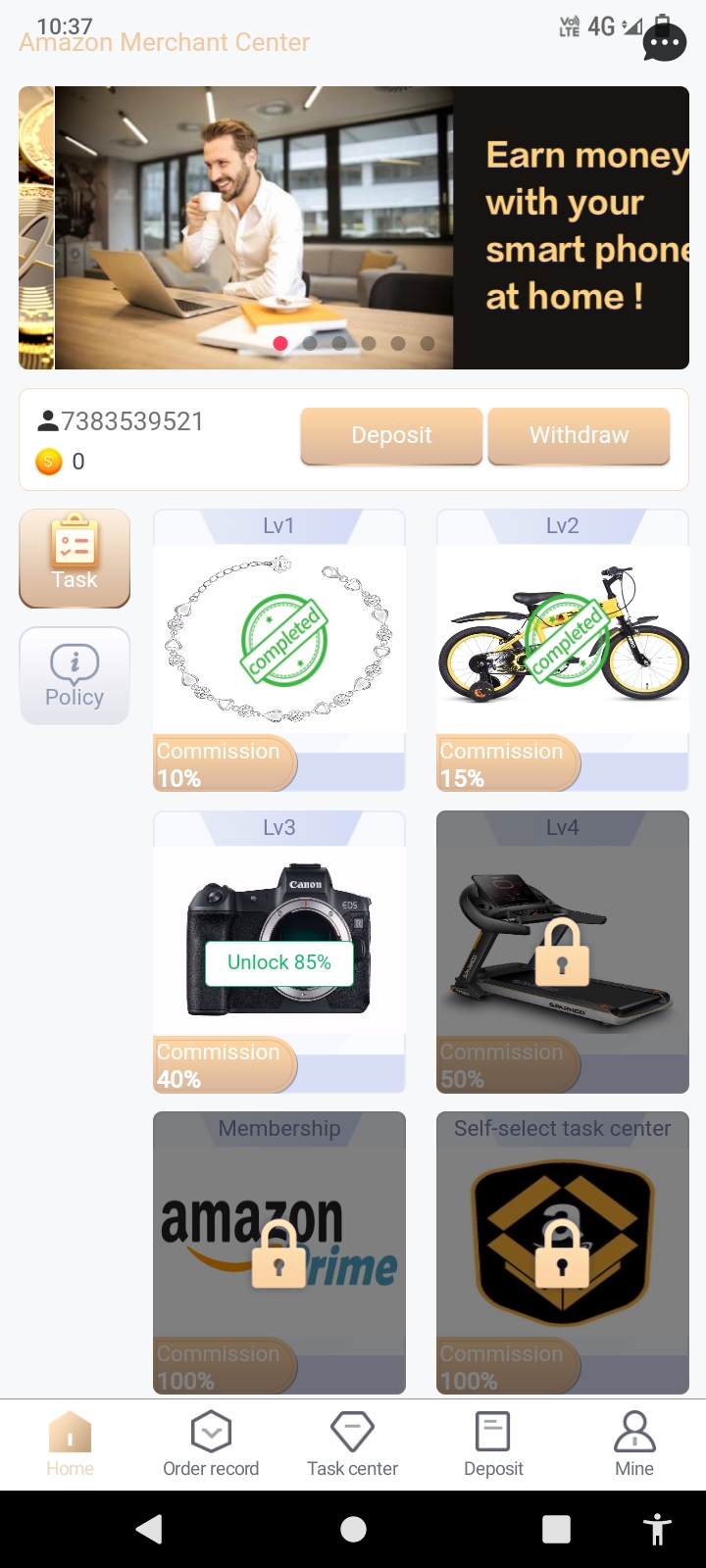706x1568 pixels.
Task: Tap the Earn money banner
Action: pyautogui.click(x=353, y=227)
